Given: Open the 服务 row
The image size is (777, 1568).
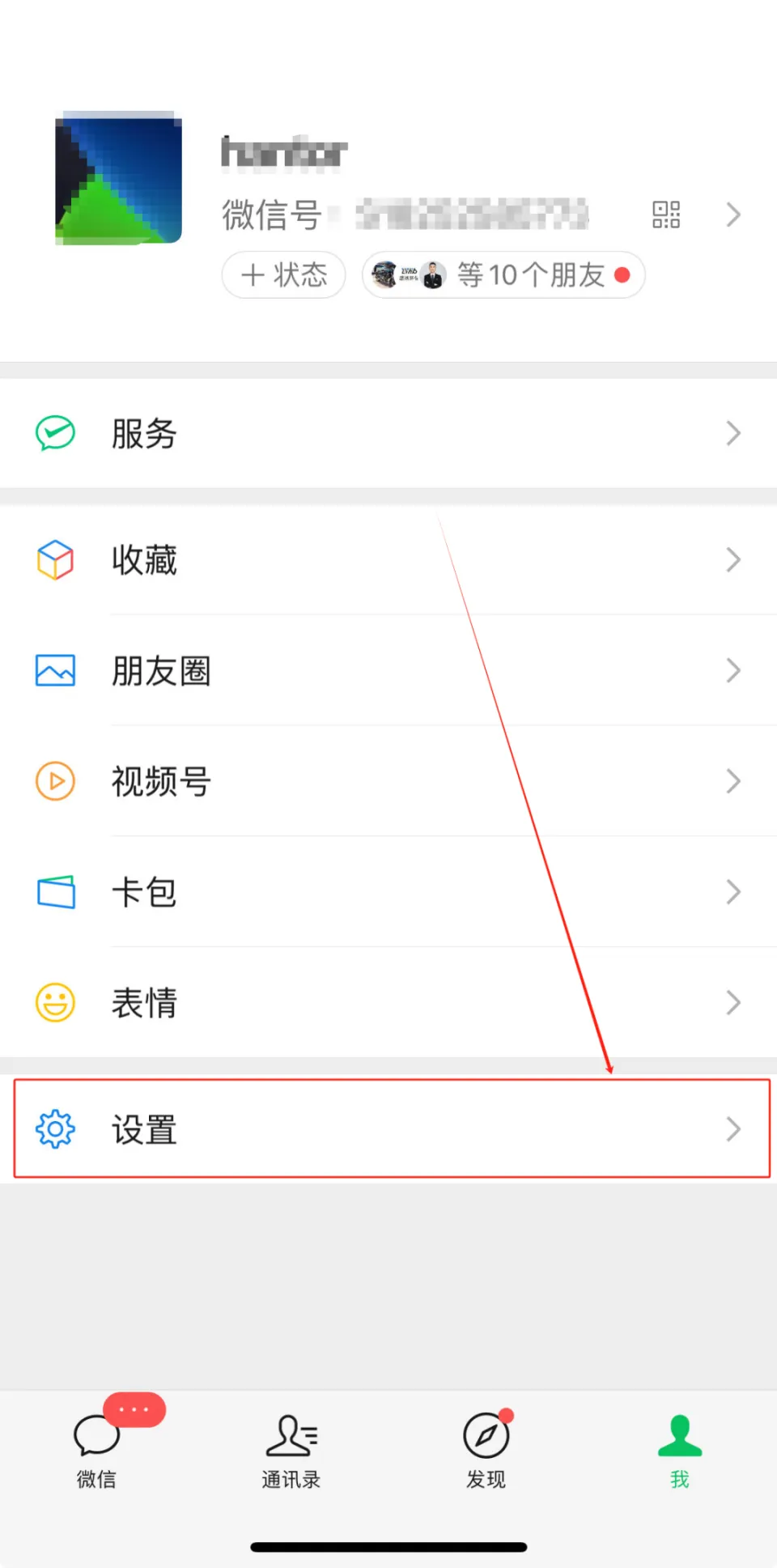Looking at the screenshot, I should point(388,433).
